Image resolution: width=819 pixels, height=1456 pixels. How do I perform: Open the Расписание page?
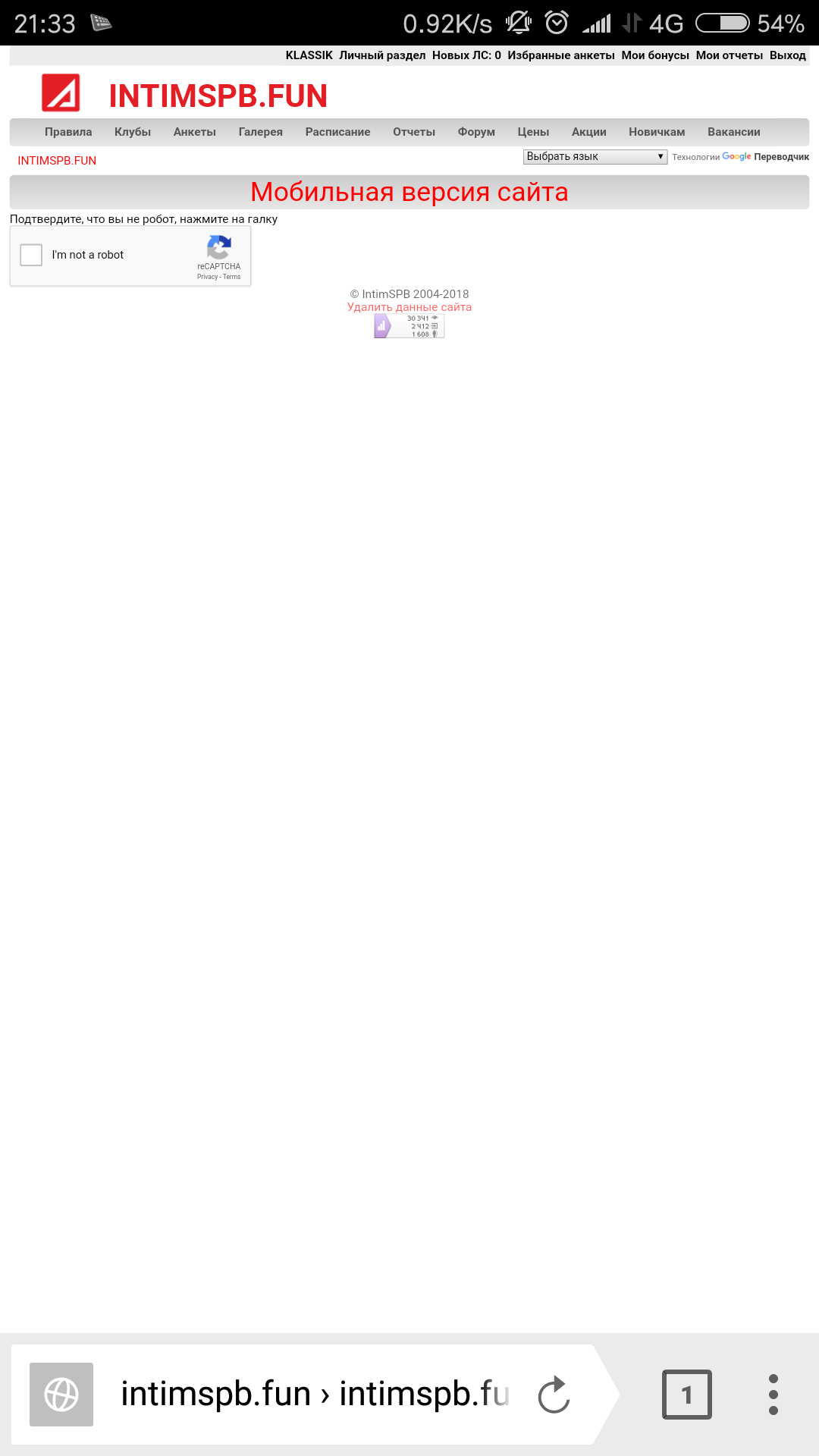point(338,132)
